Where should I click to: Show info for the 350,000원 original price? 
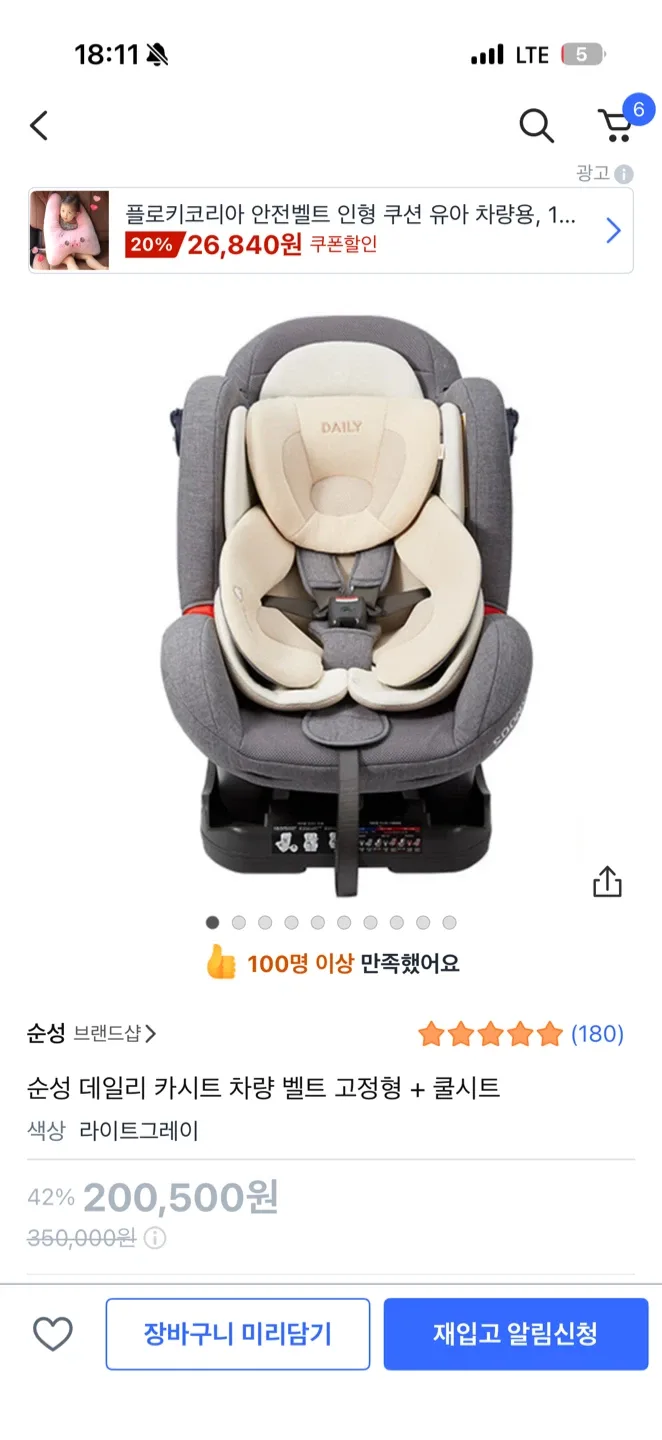(x=155, y=1238)
